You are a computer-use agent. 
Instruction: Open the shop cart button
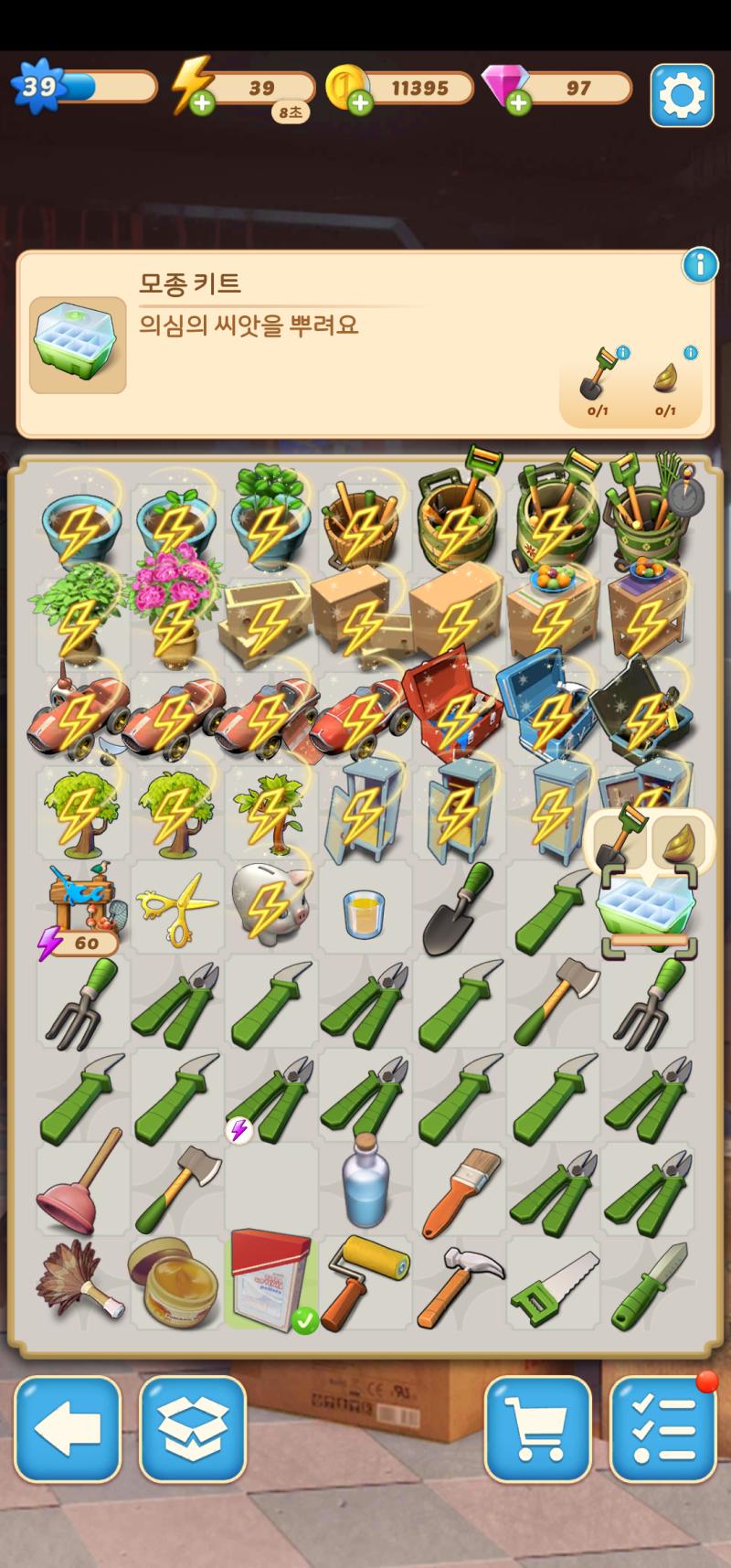tap(538, 1429)
